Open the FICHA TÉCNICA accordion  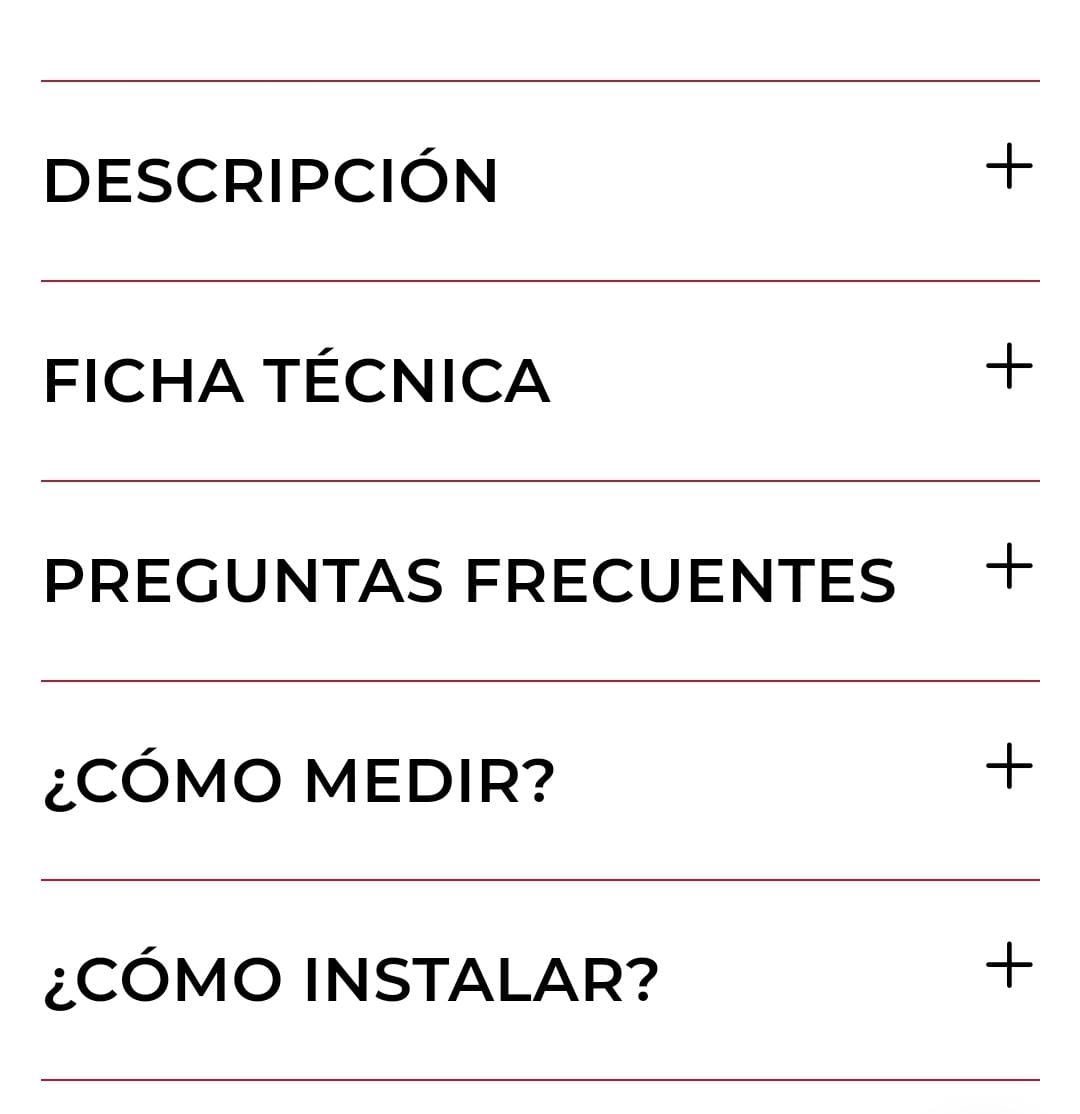1008,367
